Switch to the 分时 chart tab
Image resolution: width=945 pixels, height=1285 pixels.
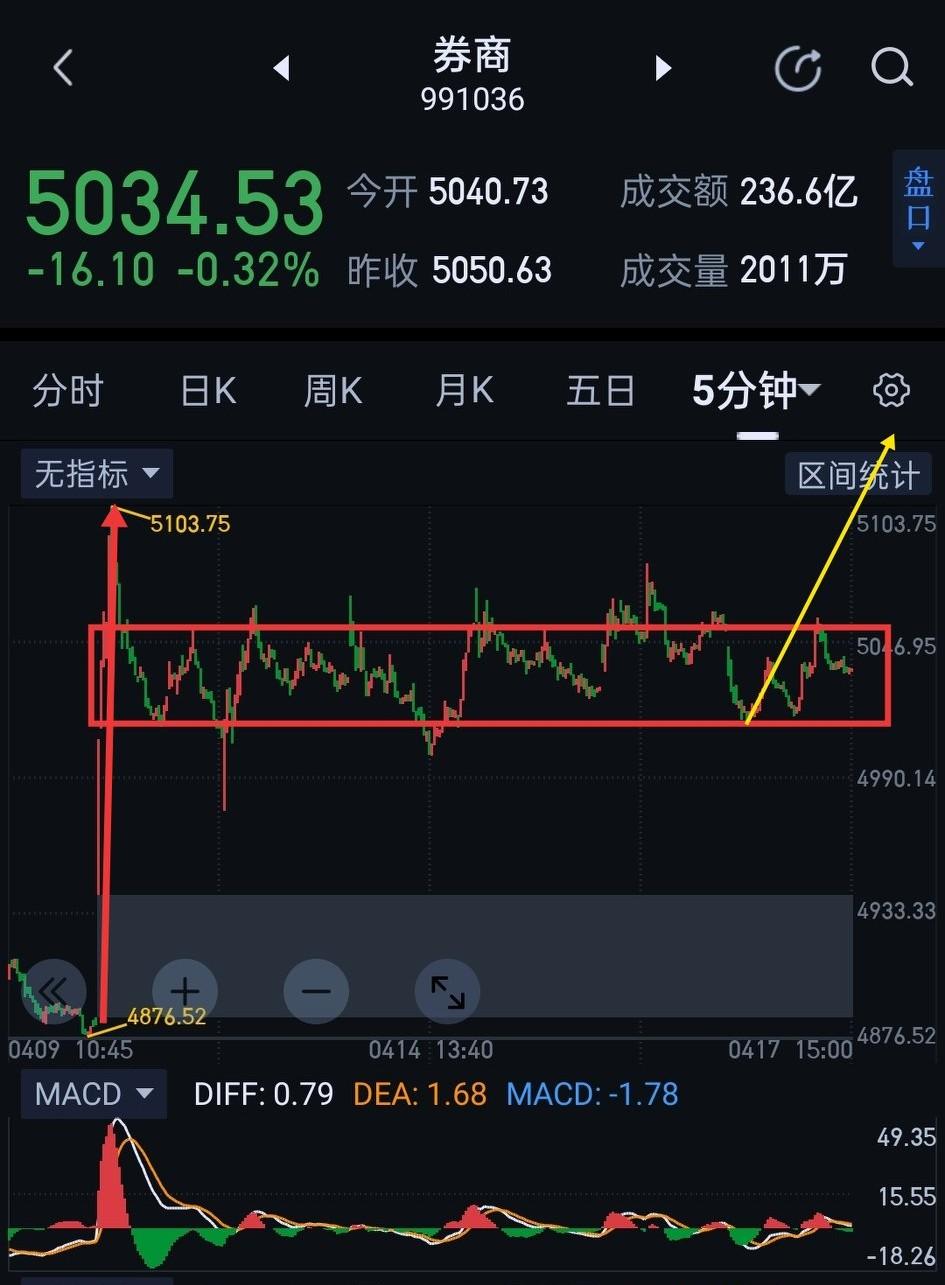click(68, 390)
